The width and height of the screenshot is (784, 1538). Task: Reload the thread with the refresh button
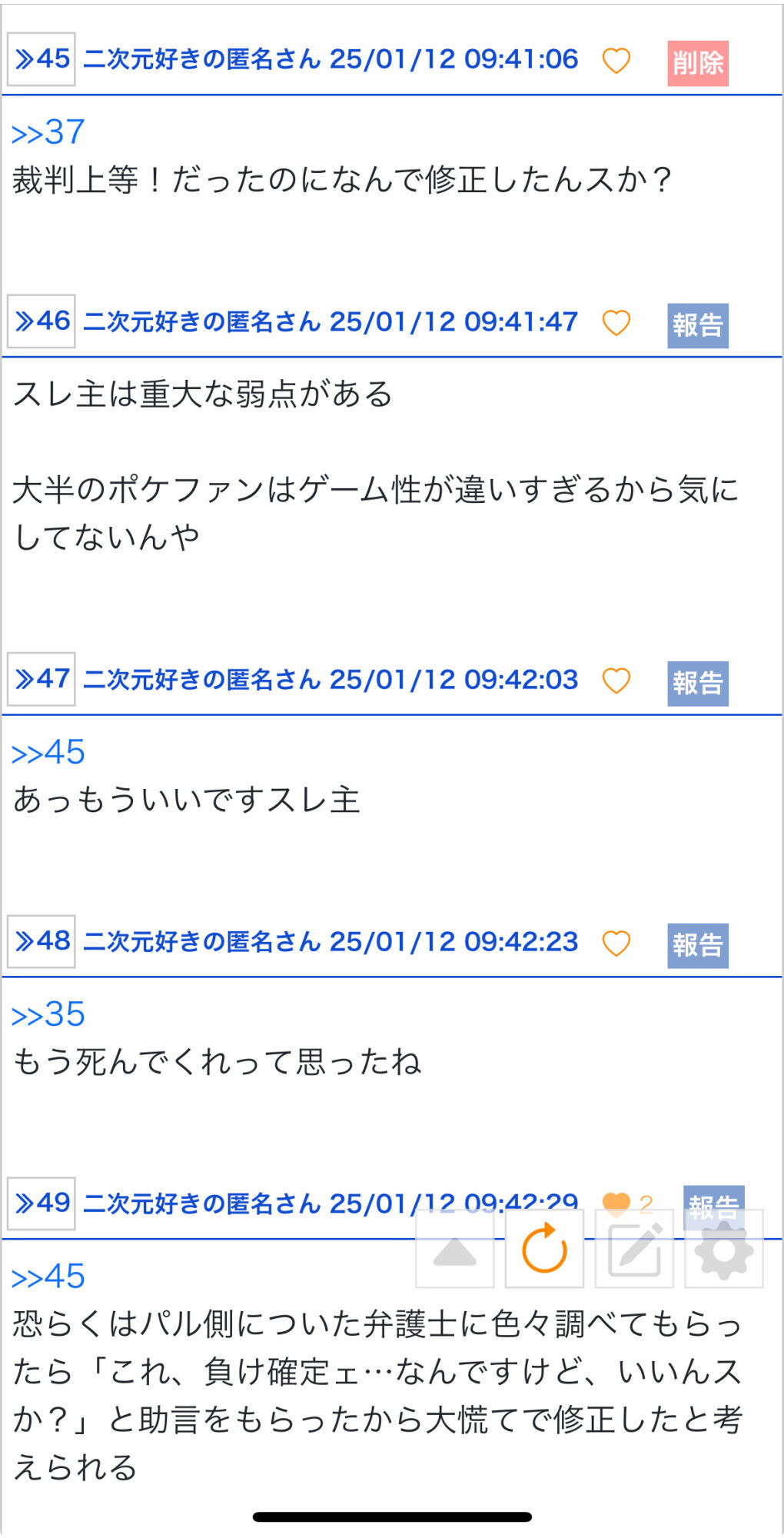coord(544,1249)
